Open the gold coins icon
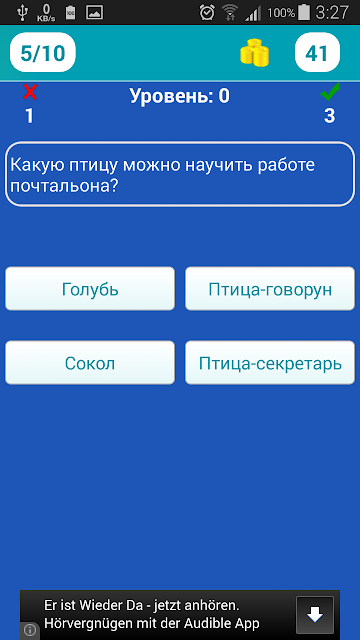Viewport: 360px width, 640px height. 255,53
